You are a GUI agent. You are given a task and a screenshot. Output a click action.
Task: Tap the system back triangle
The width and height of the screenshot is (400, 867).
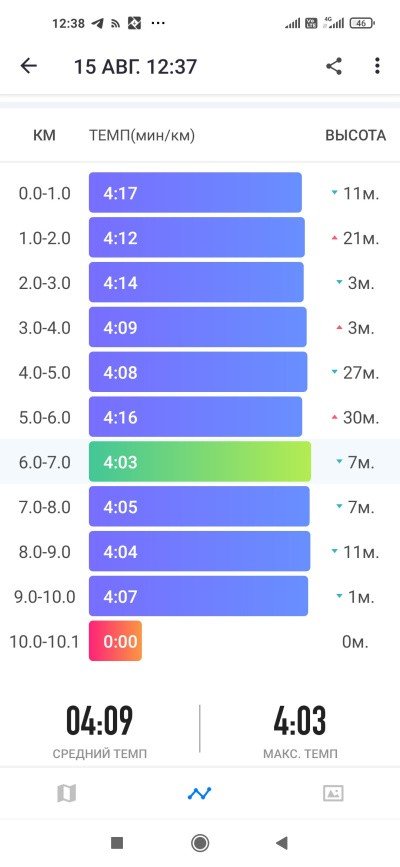282,843
